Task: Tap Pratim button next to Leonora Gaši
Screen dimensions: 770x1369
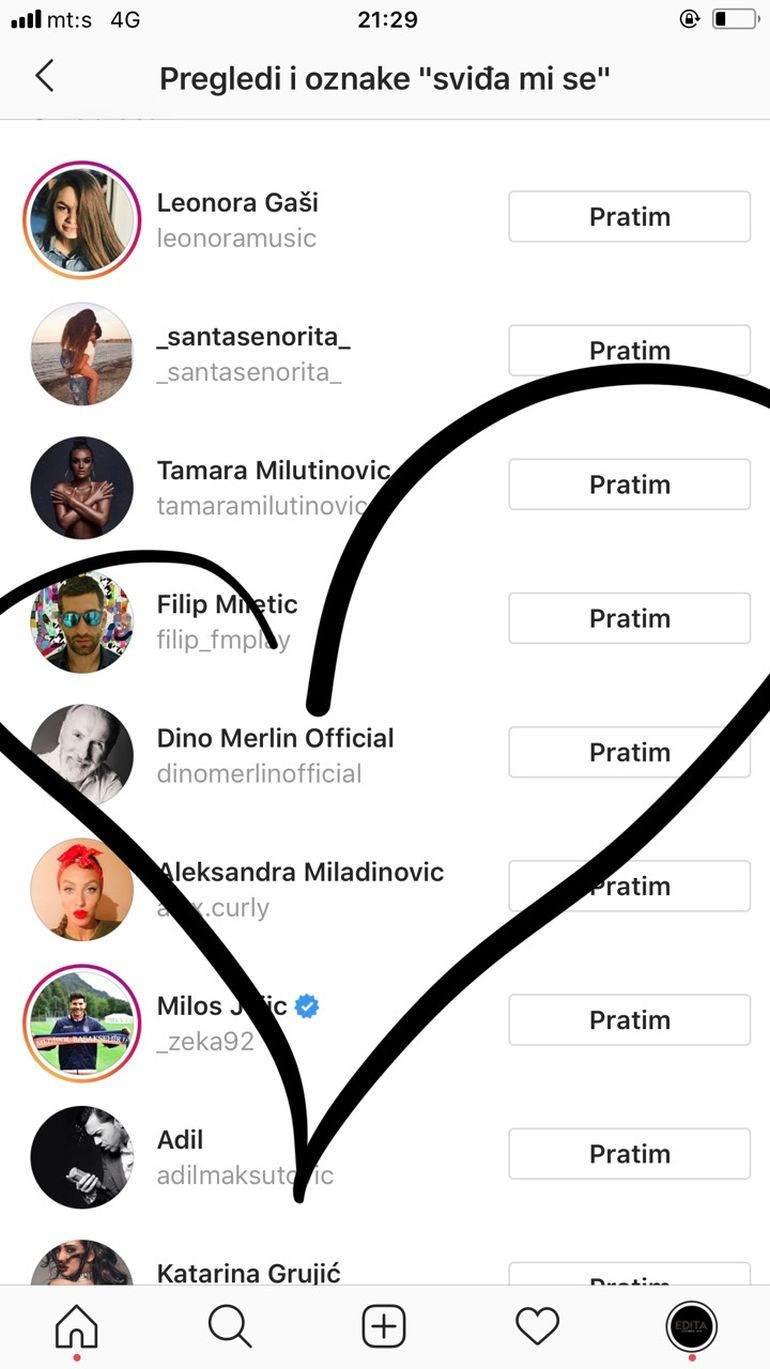Action: pos(629,217)
